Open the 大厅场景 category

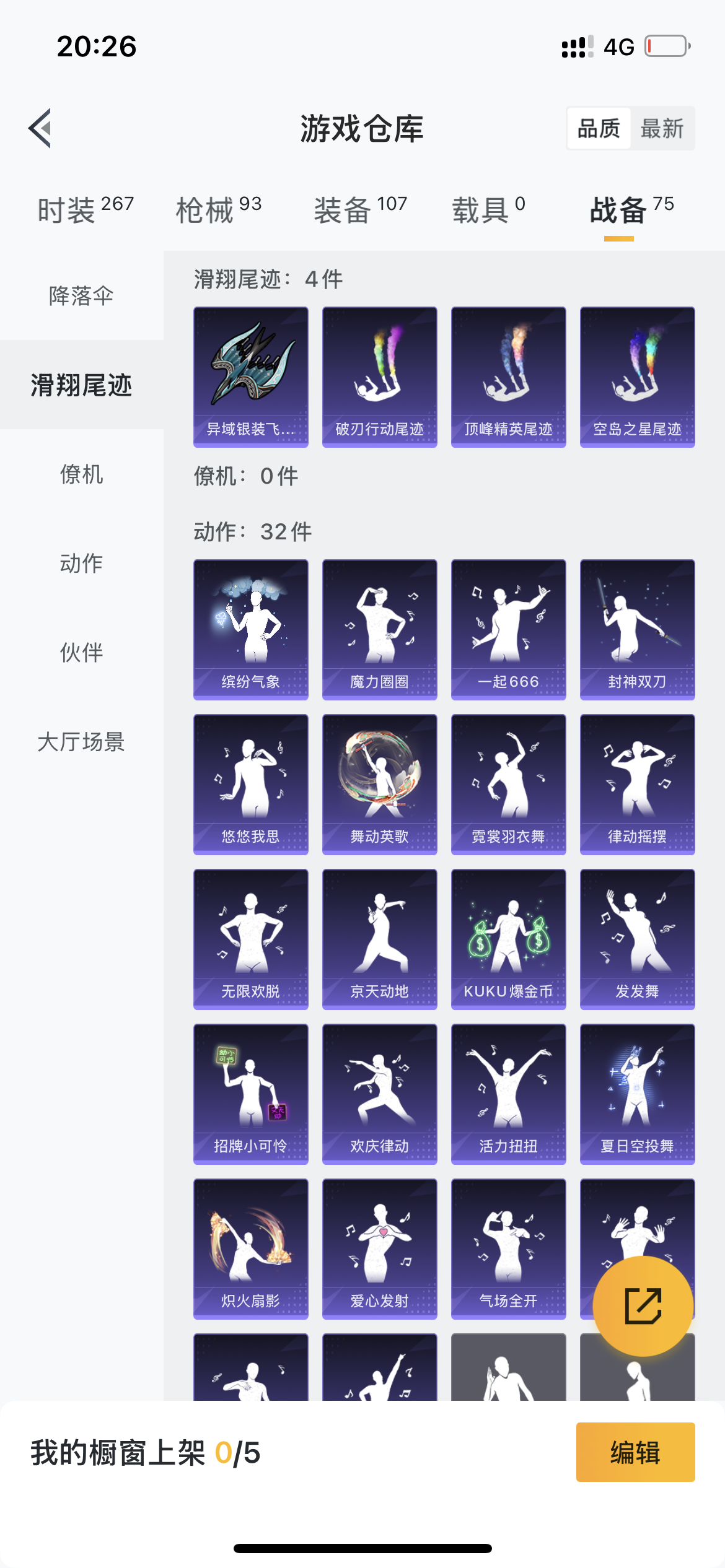coord(81,742)
